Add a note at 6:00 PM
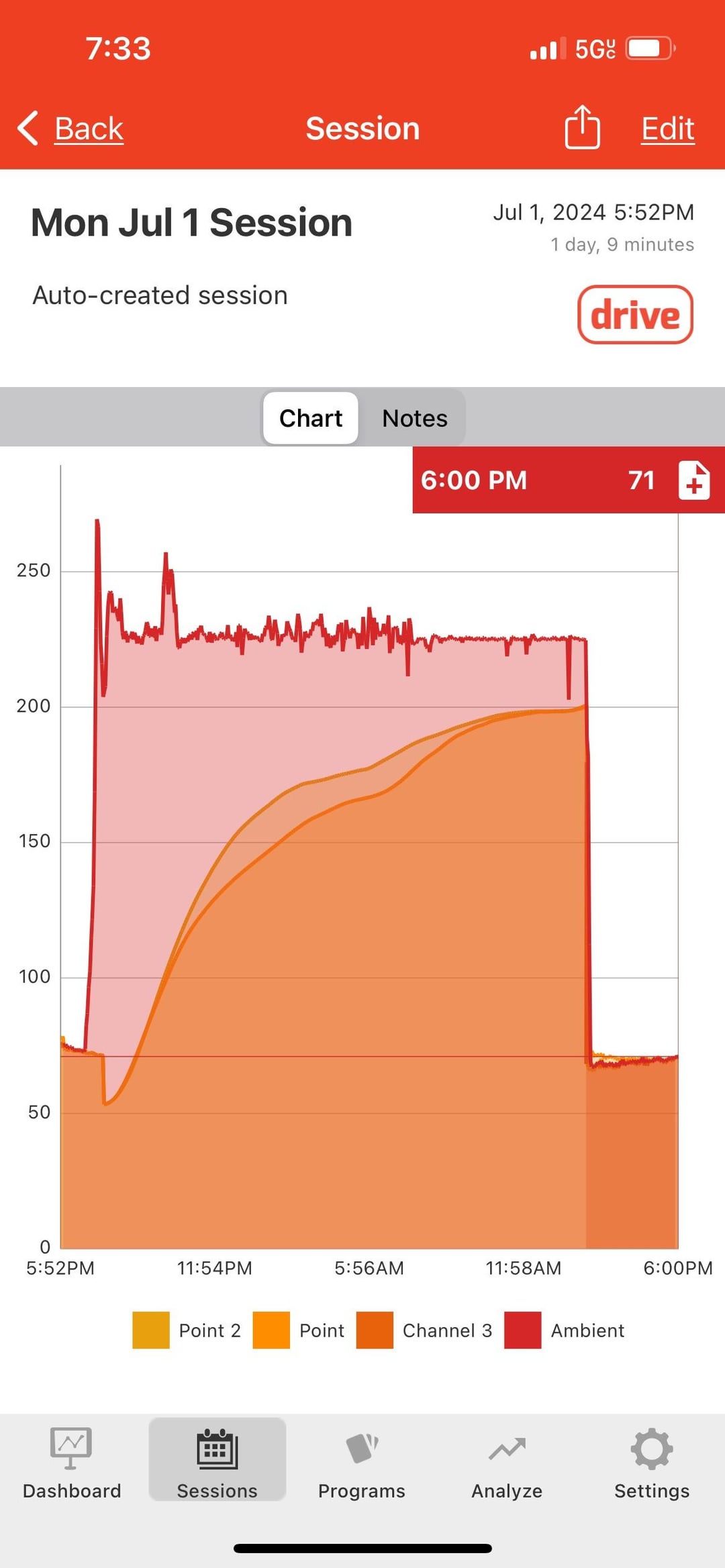Screen dimensions: 725x1568 click(694, 480)
